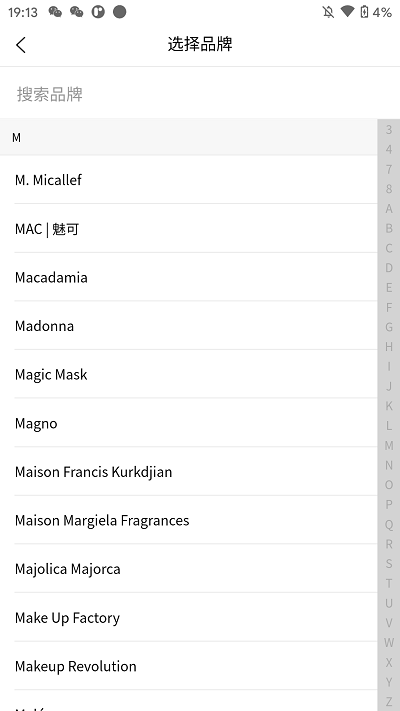Jump to letter L in index

coord(389,426)
